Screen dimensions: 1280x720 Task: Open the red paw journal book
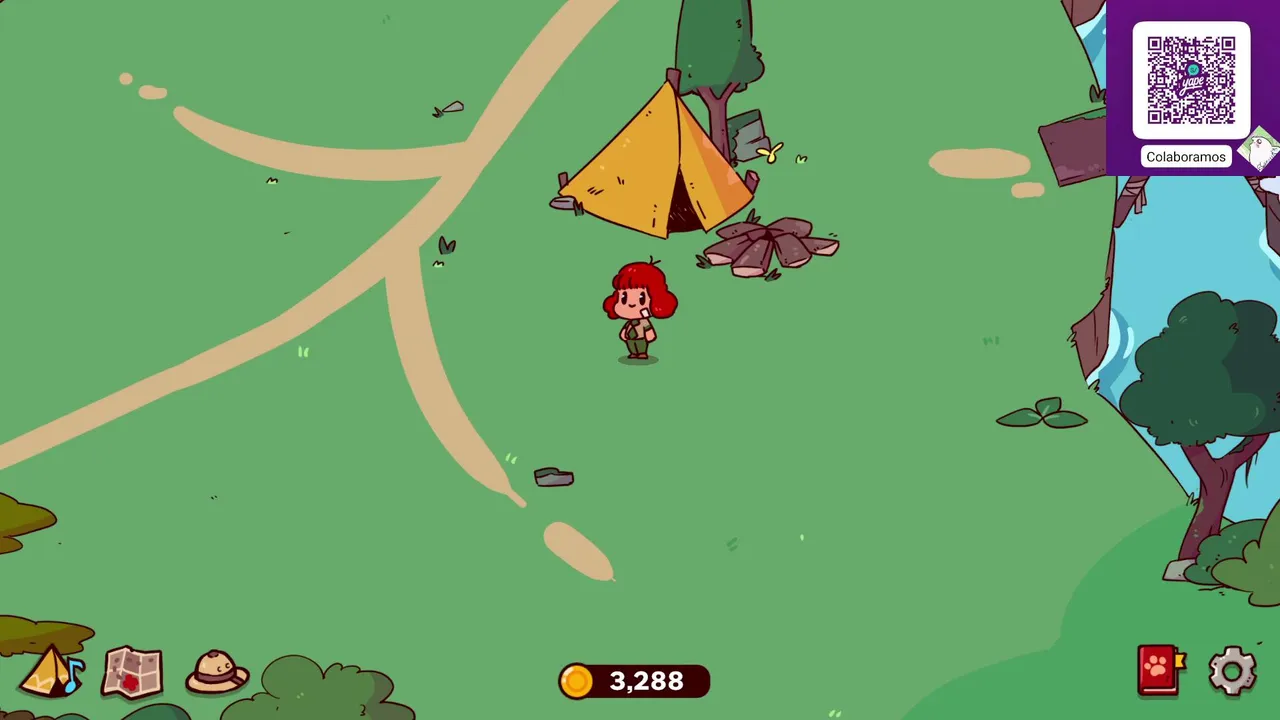coord(1159,670)
